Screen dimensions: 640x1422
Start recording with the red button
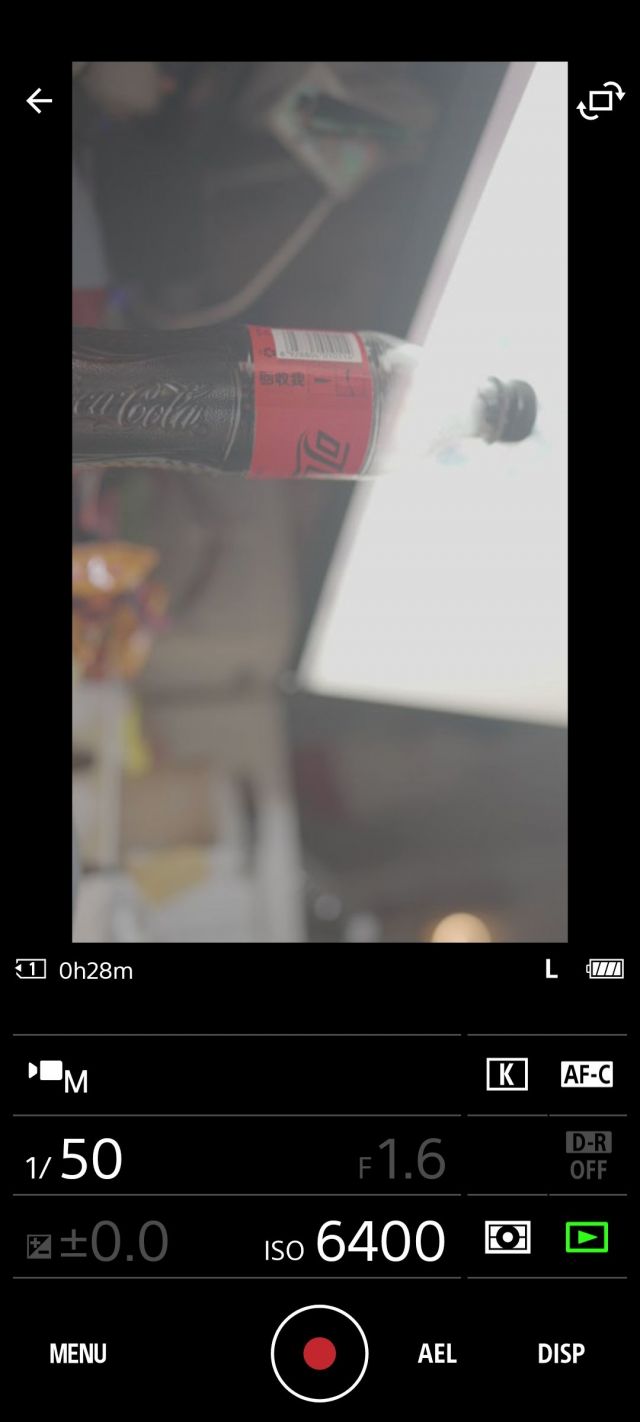(320, 1354)
